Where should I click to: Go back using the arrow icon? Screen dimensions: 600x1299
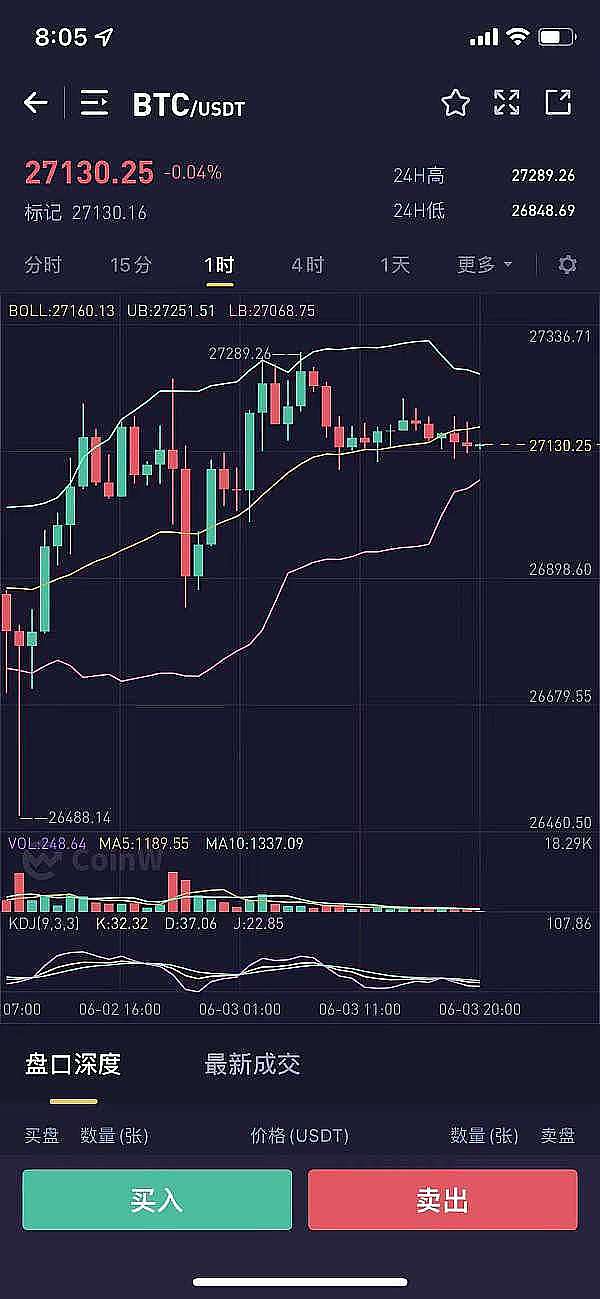[x=36, y=102]
